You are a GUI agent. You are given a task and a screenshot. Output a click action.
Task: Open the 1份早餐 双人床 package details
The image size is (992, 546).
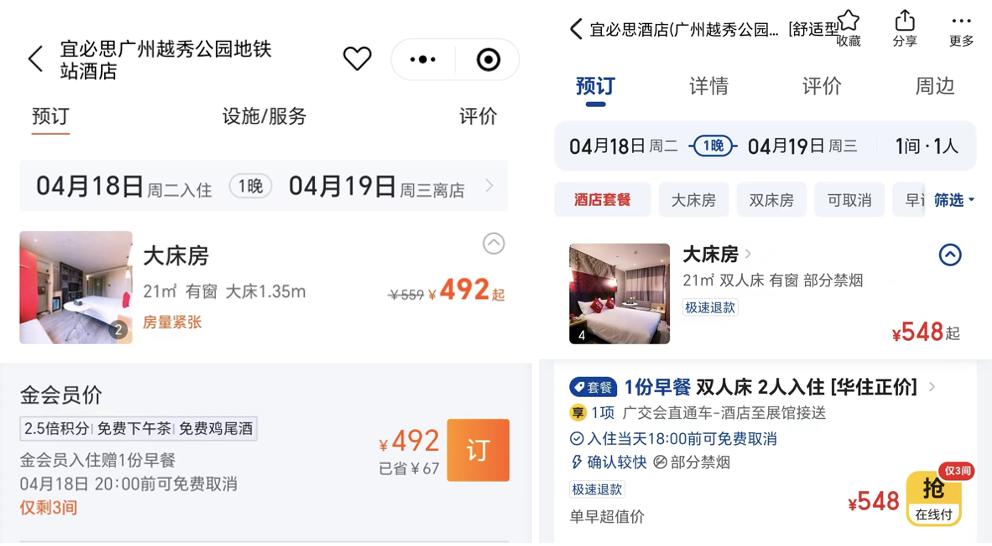[752, 387]
